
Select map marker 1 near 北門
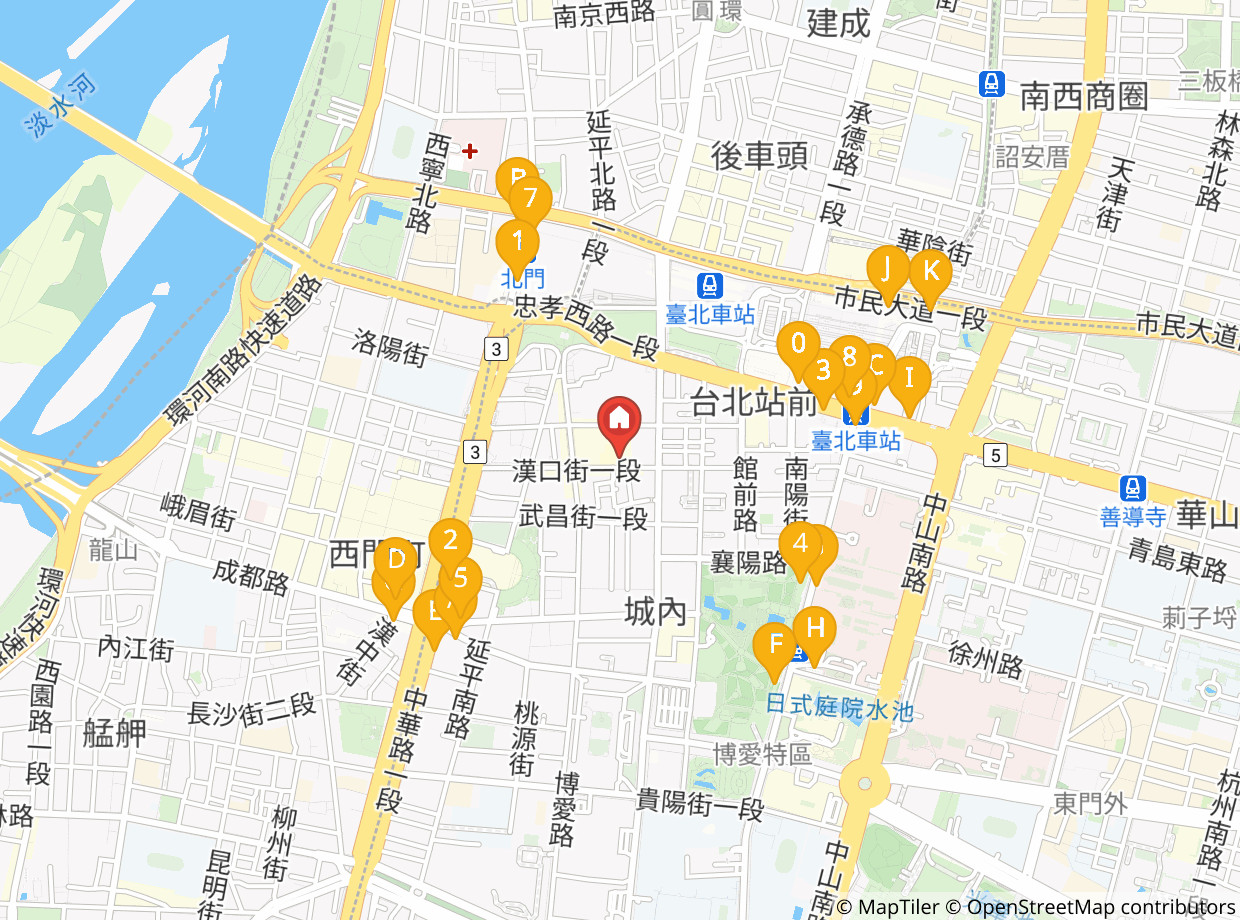pyautogui.click(x=518, y=249)
